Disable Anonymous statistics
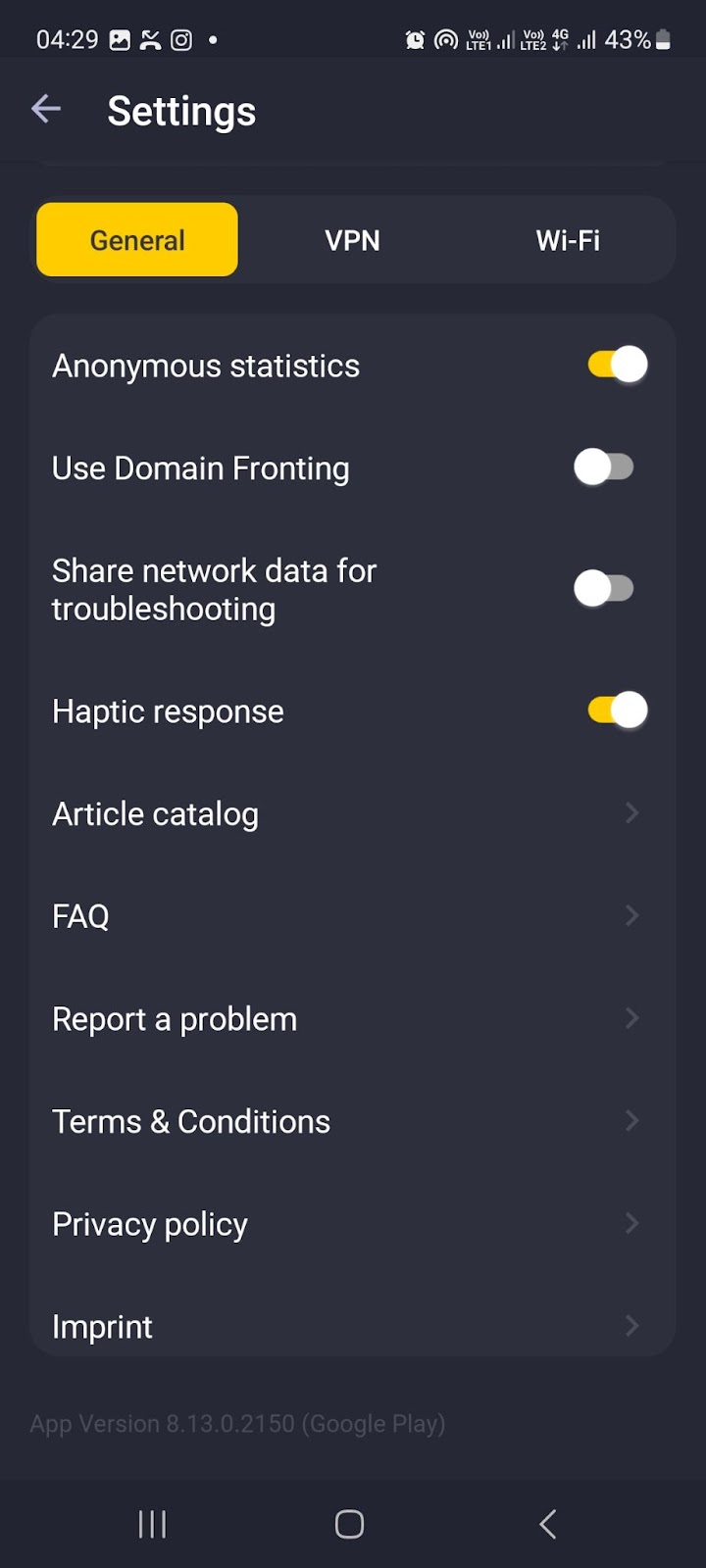Screen dimensions: 706x1568 (617, 366)
